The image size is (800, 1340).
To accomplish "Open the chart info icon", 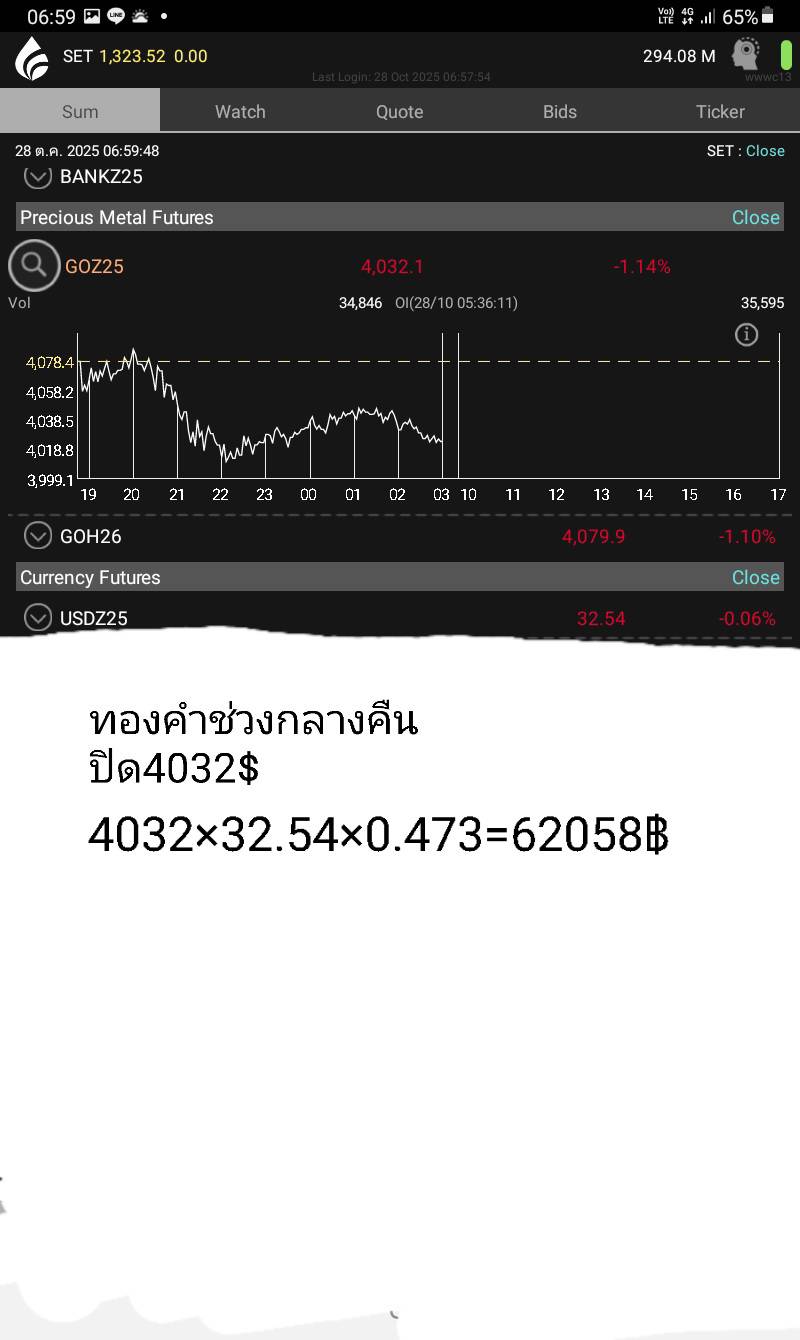I will click(x=746, y=335).
